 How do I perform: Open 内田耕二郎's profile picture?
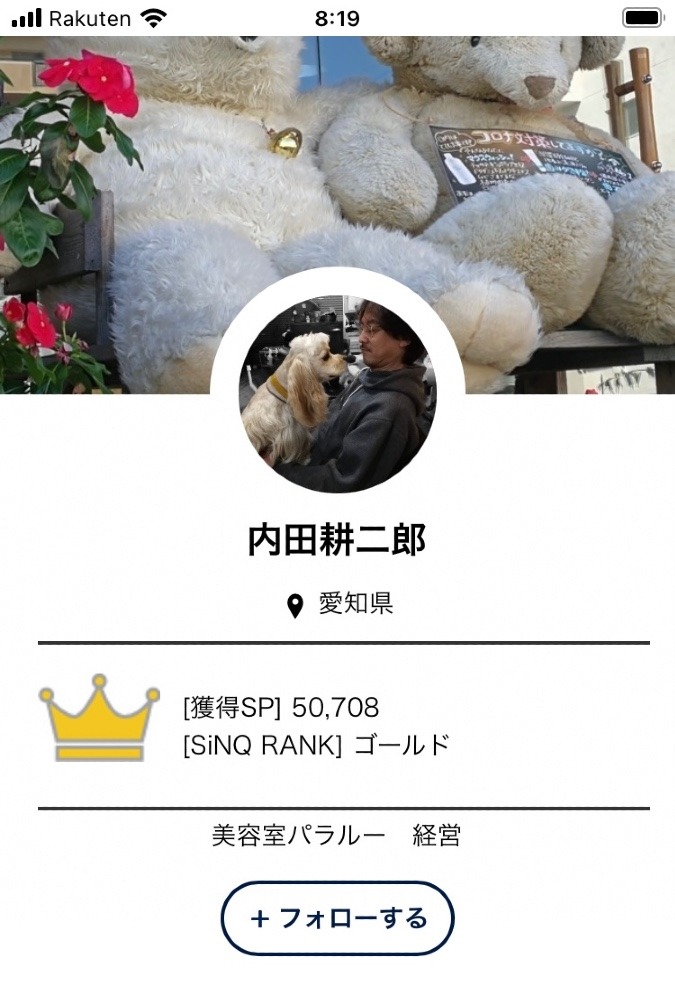pos(337,394)
